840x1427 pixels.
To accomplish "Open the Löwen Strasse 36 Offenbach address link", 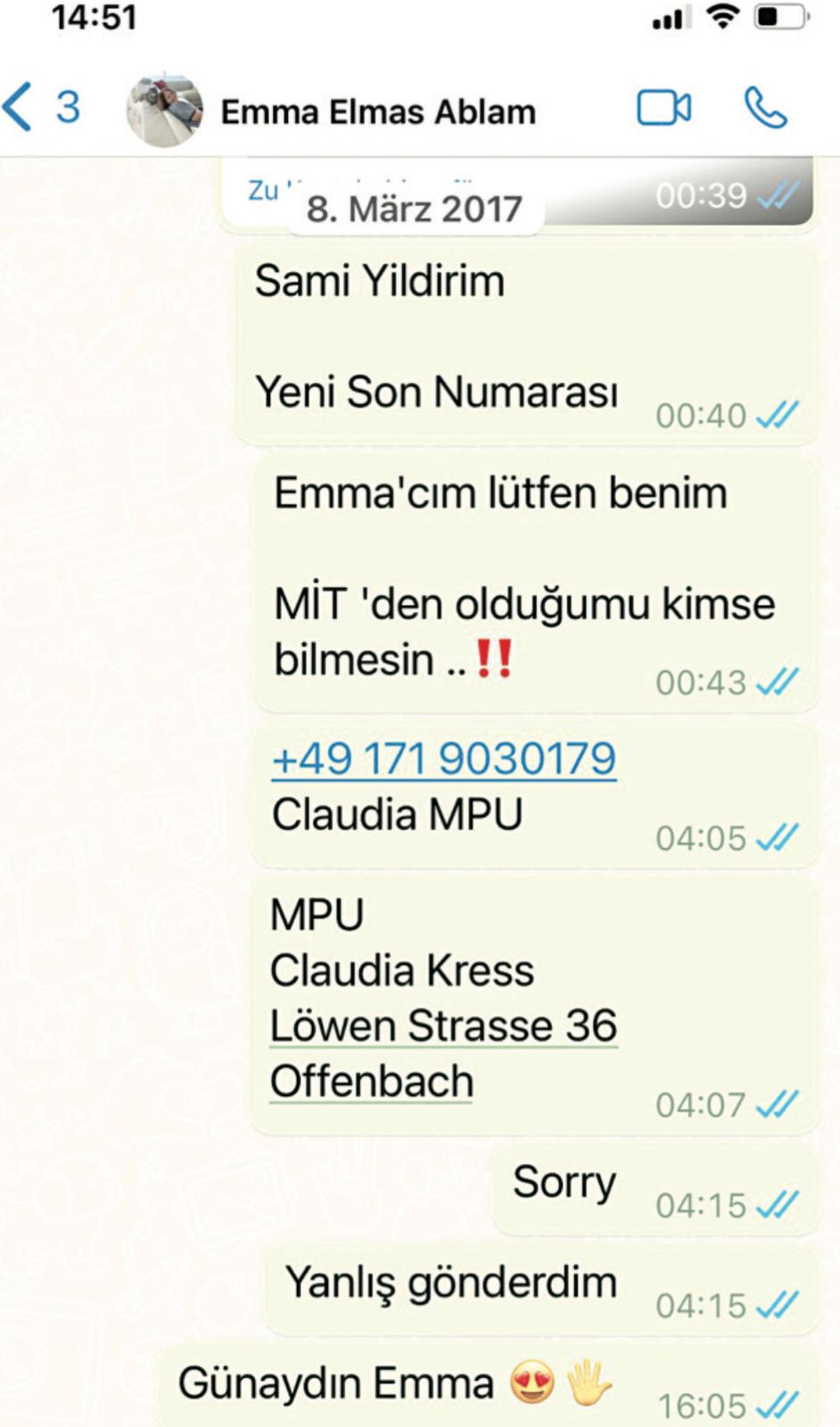I will 443,1027.
